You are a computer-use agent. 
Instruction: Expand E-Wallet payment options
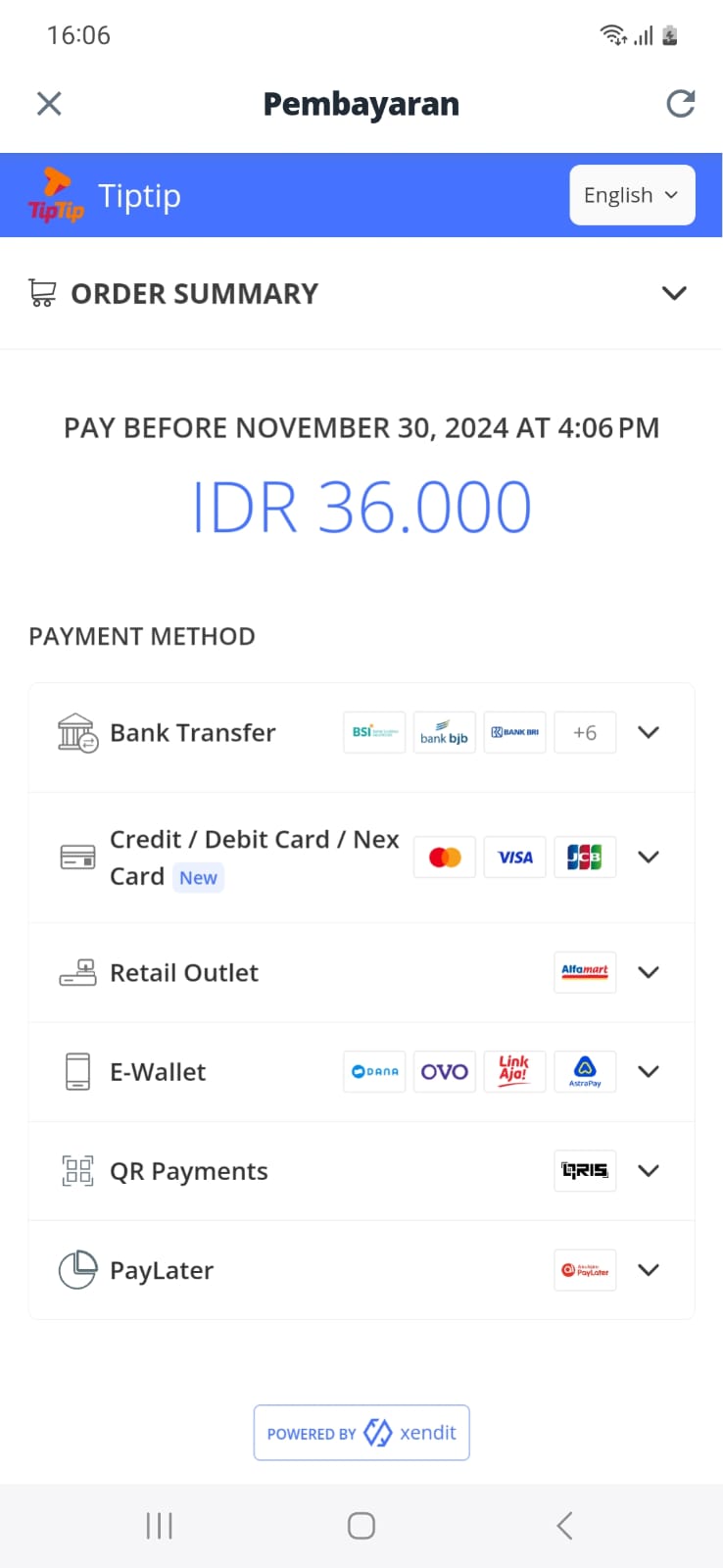[x=648, y=1072]
